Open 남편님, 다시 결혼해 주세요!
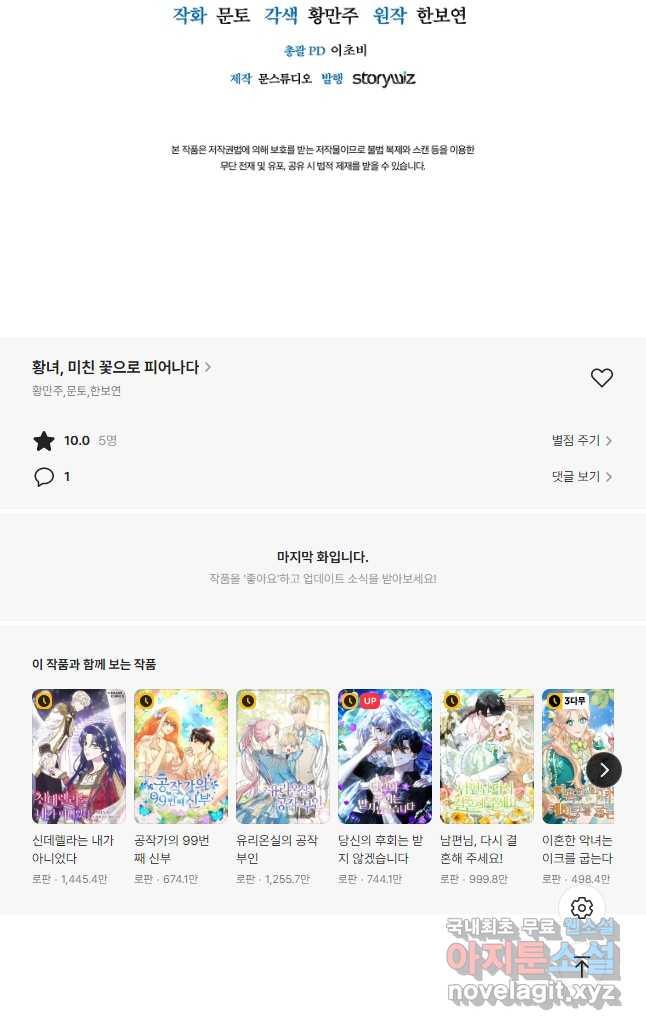 pyautogui.click(x=487, y=756)
